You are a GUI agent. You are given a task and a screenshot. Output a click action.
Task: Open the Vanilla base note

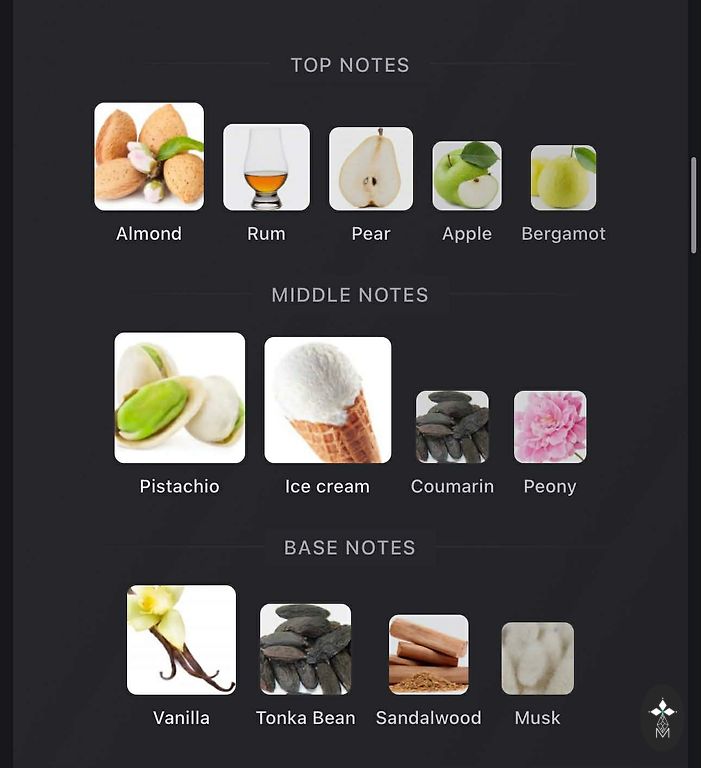182,640
